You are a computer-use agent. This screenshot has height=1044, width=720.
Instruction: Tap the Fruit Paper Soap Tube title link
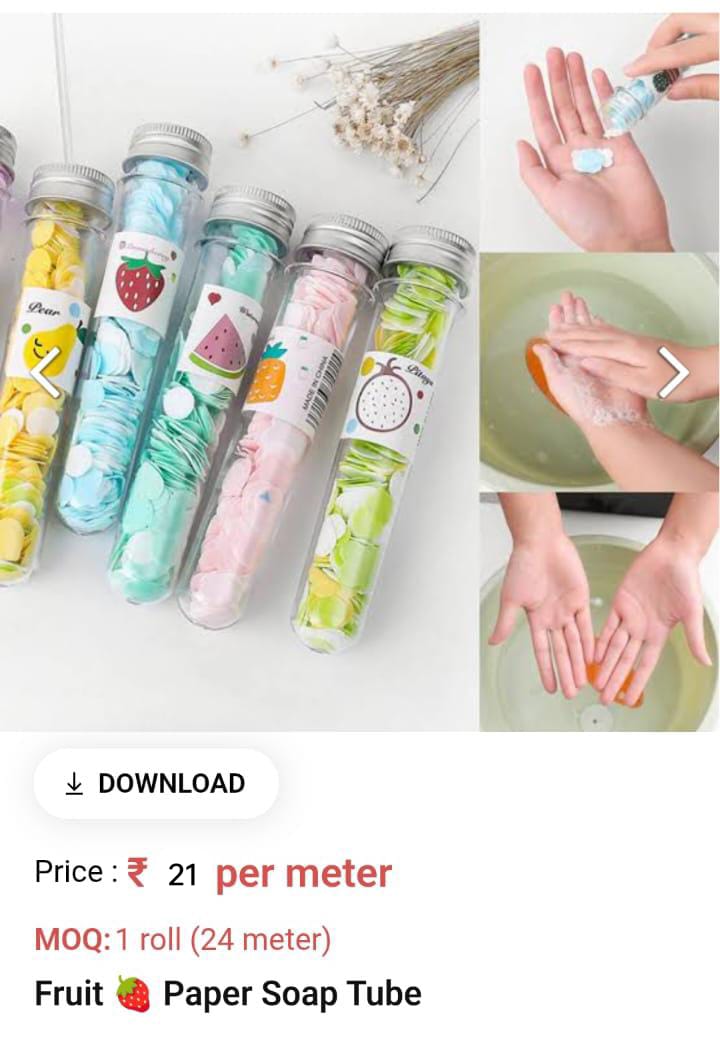pos(225,995)
